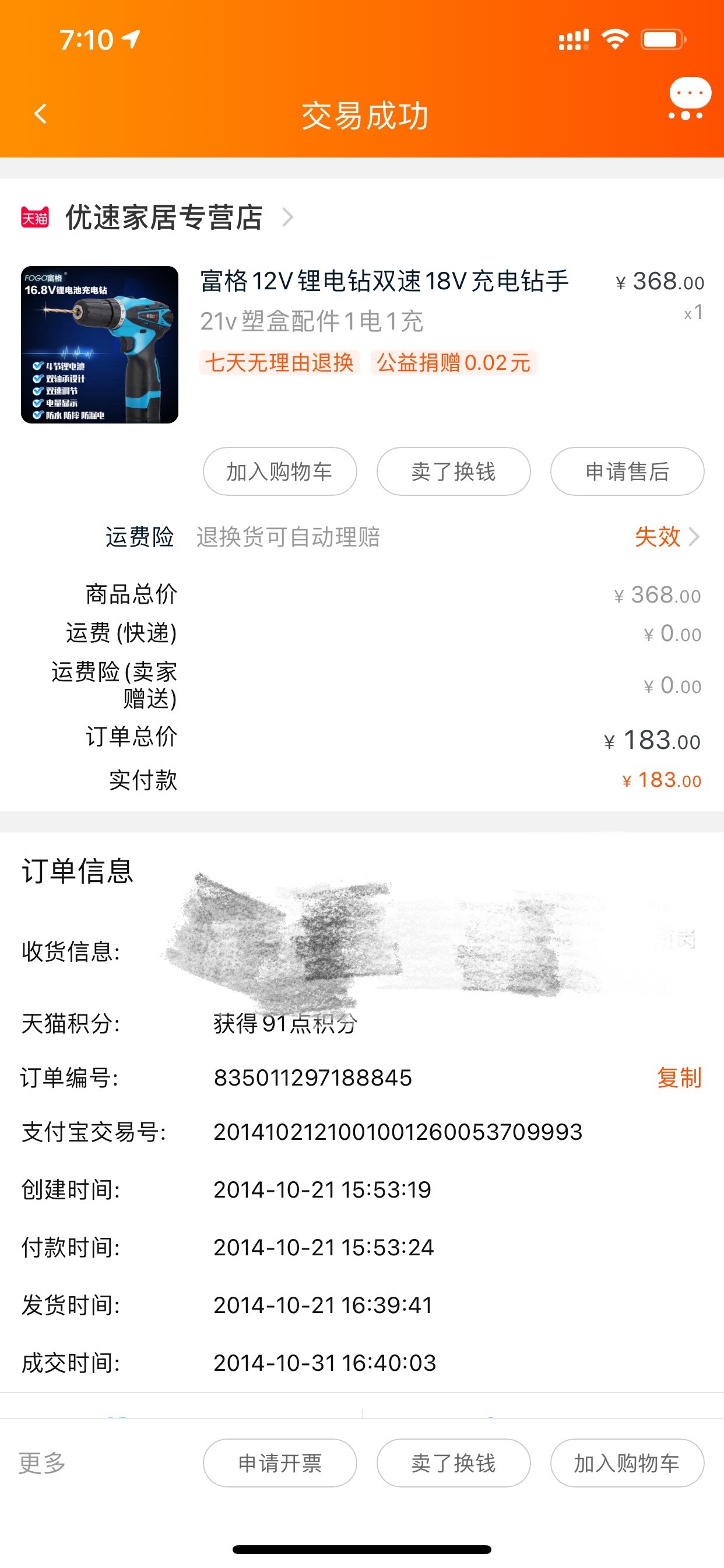This screenshot has width=724, height=1568.
Task: Go back using the top-left arrow
Action: [x=40, y=114]
